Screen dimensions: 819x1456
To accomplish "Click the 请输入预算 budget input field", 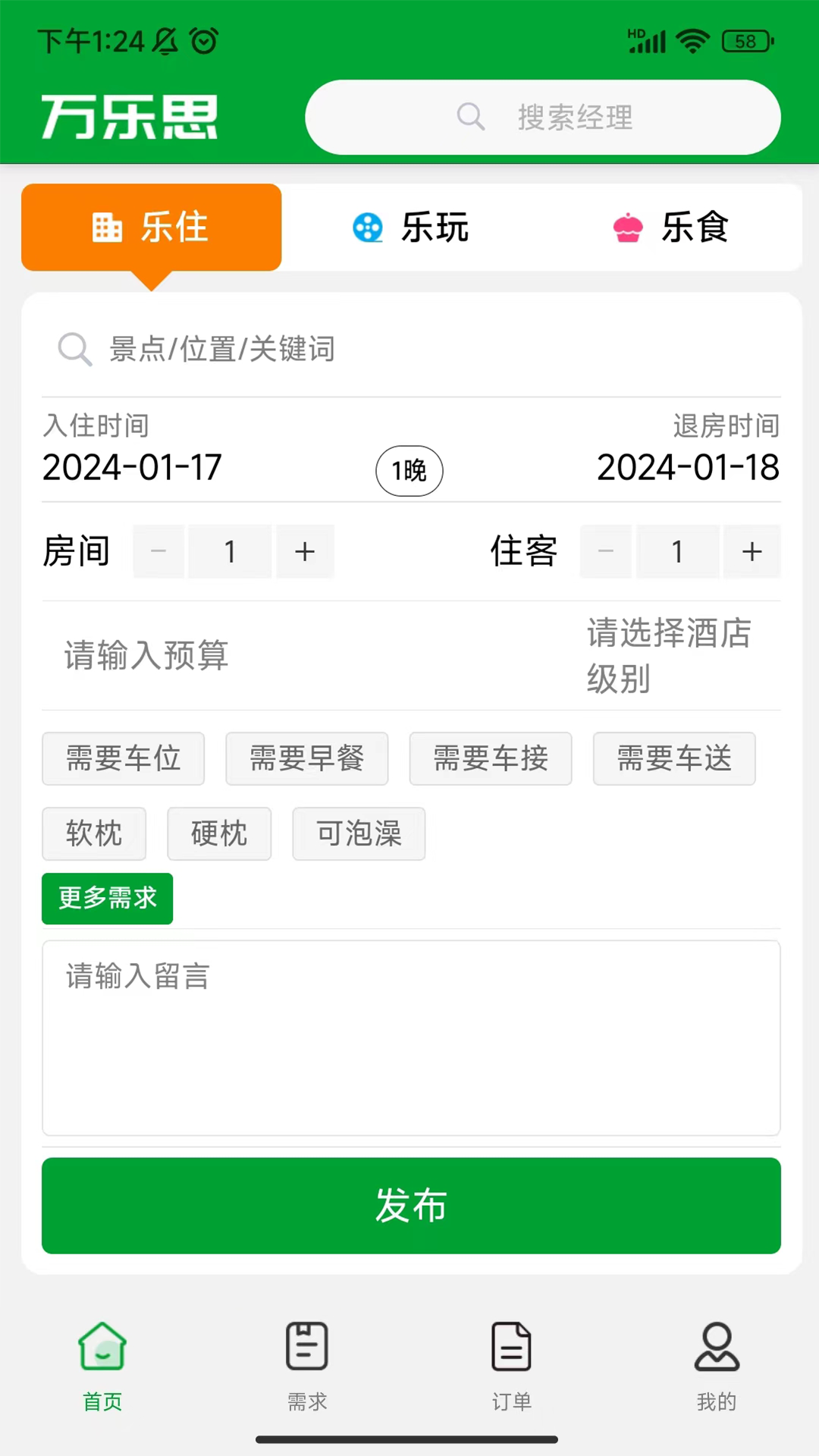I will click(146, 657).
